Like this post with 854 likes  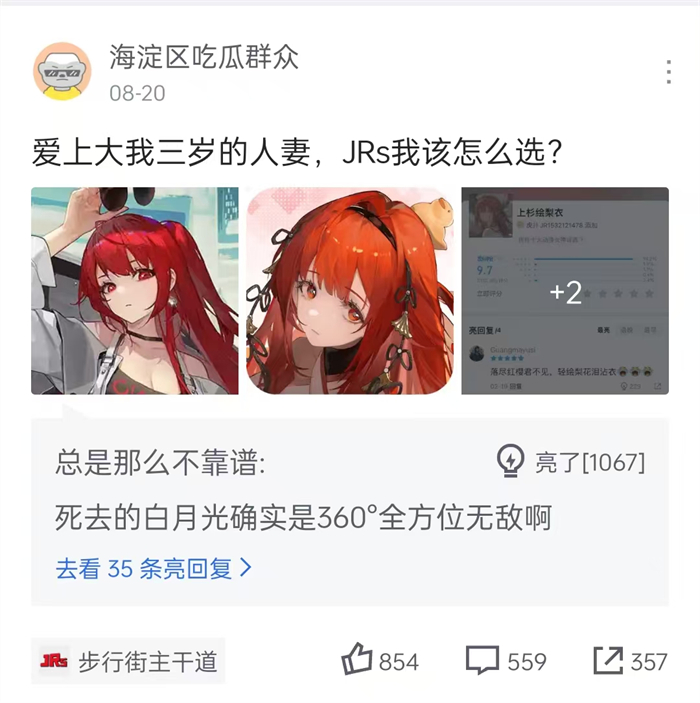coord(380,661)
